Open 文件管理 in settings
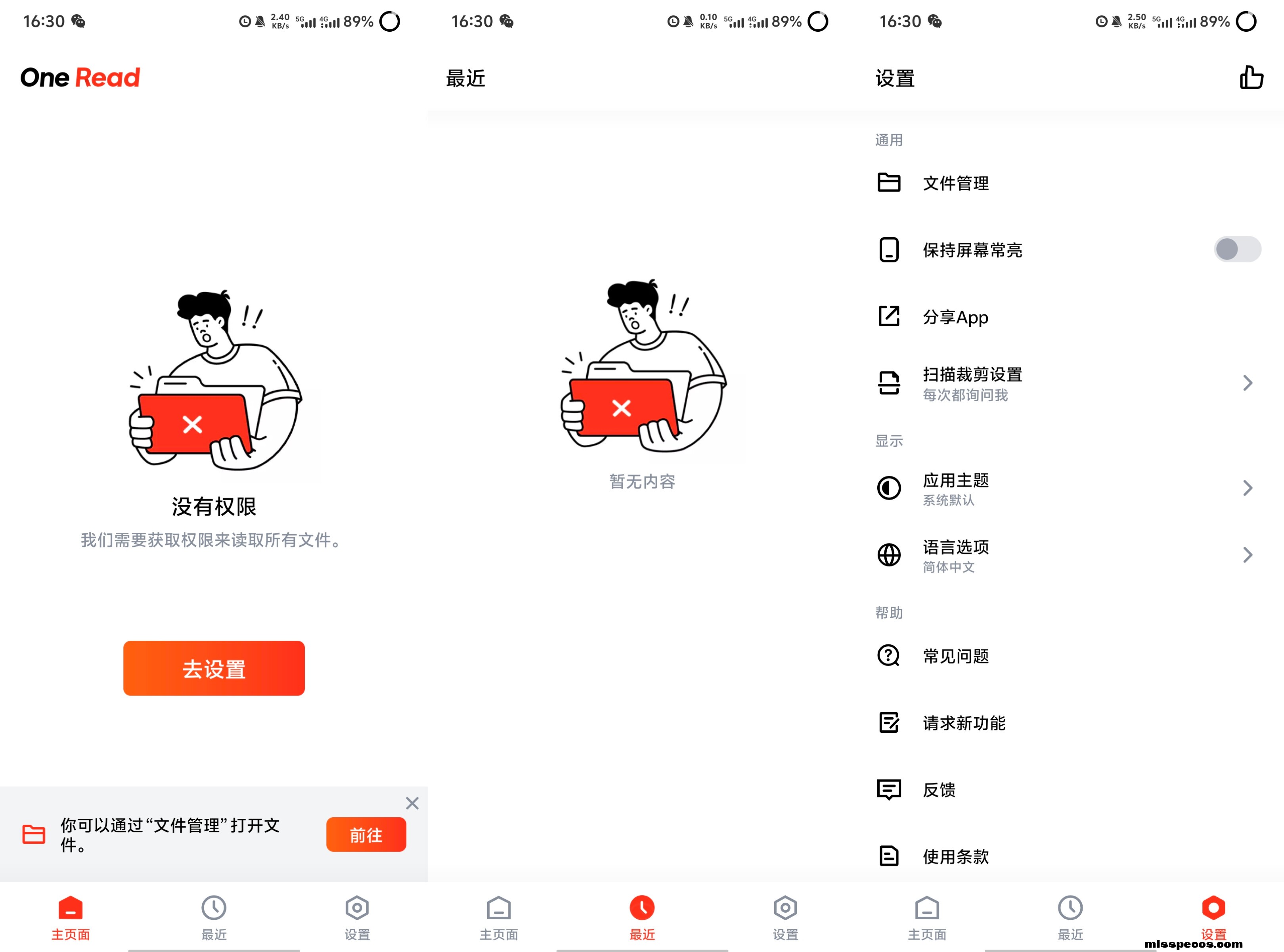 [x=956, y=183]
